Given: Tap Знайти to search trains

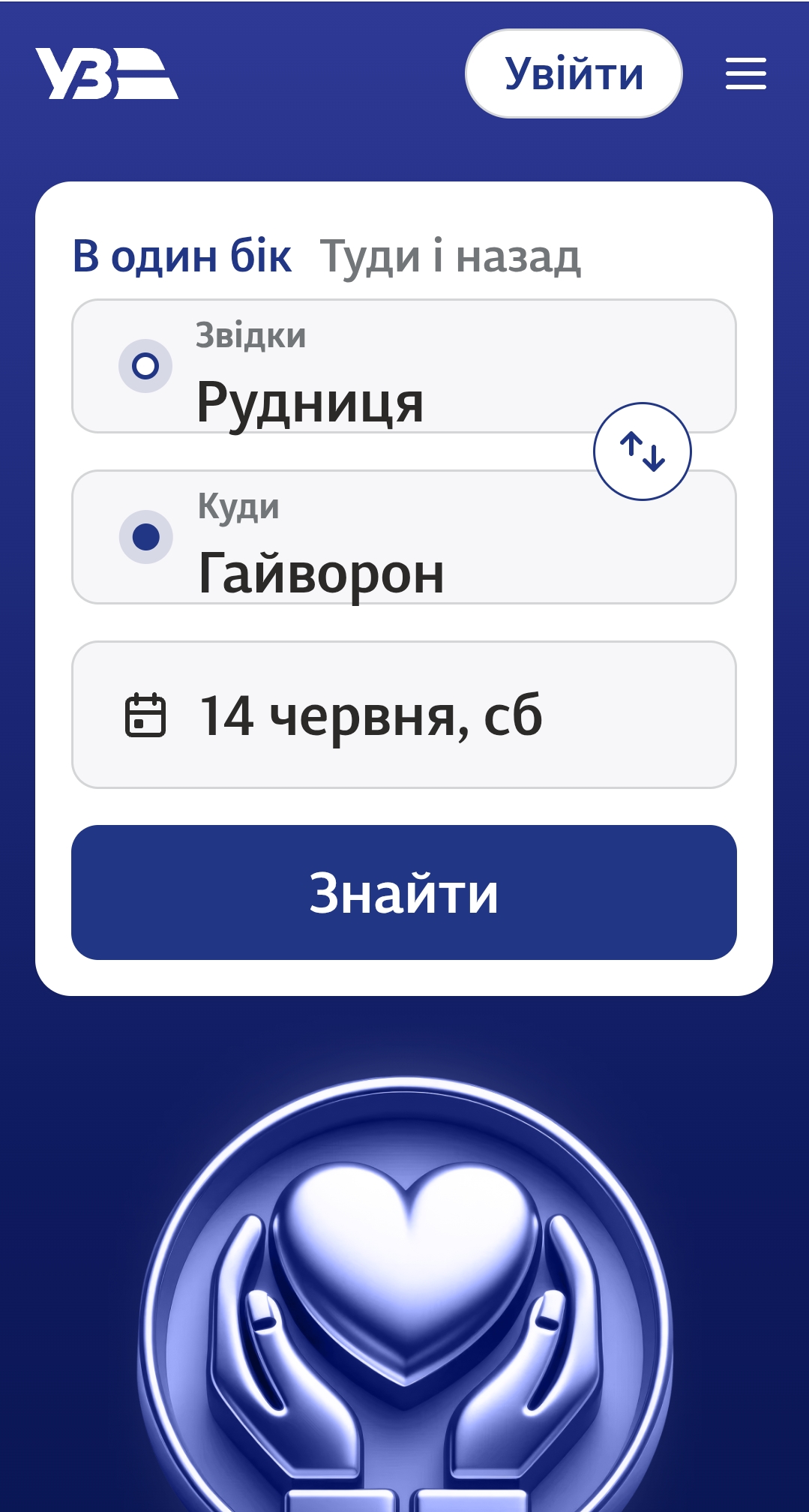Looking at the screenshot, I should [403, 892].
